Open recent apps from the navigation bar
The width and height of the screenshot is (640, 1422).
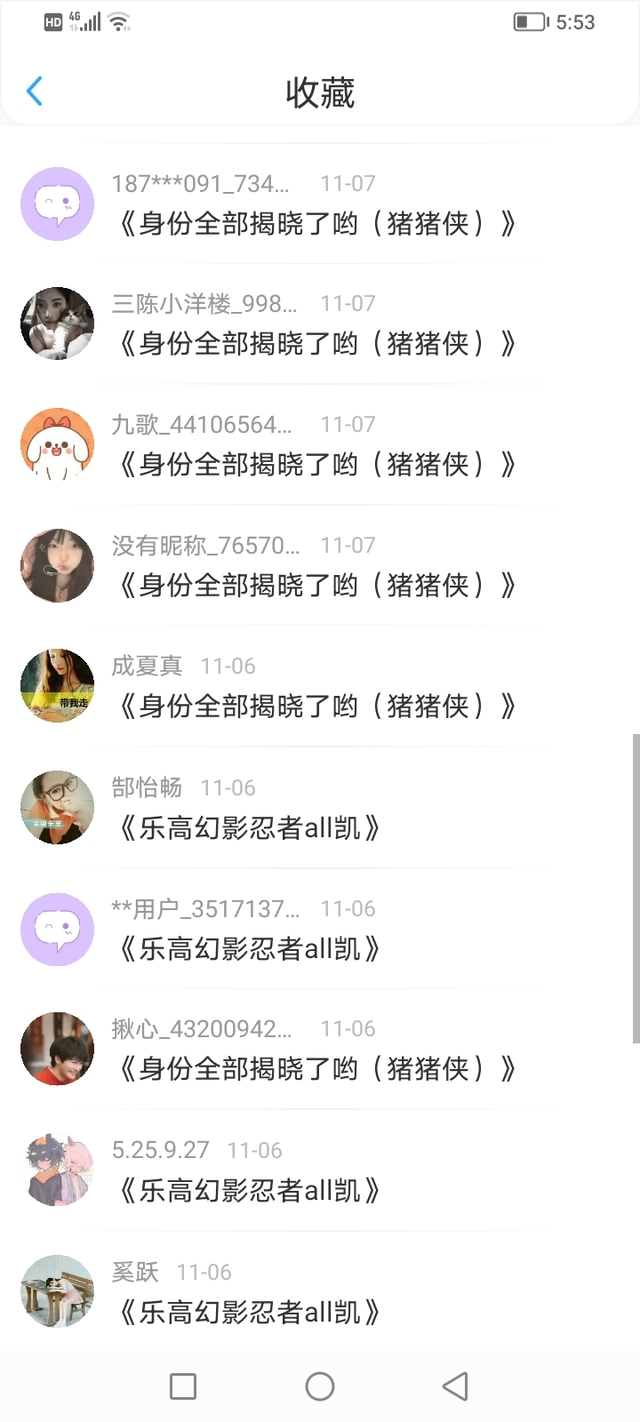tap(183, 1386)
